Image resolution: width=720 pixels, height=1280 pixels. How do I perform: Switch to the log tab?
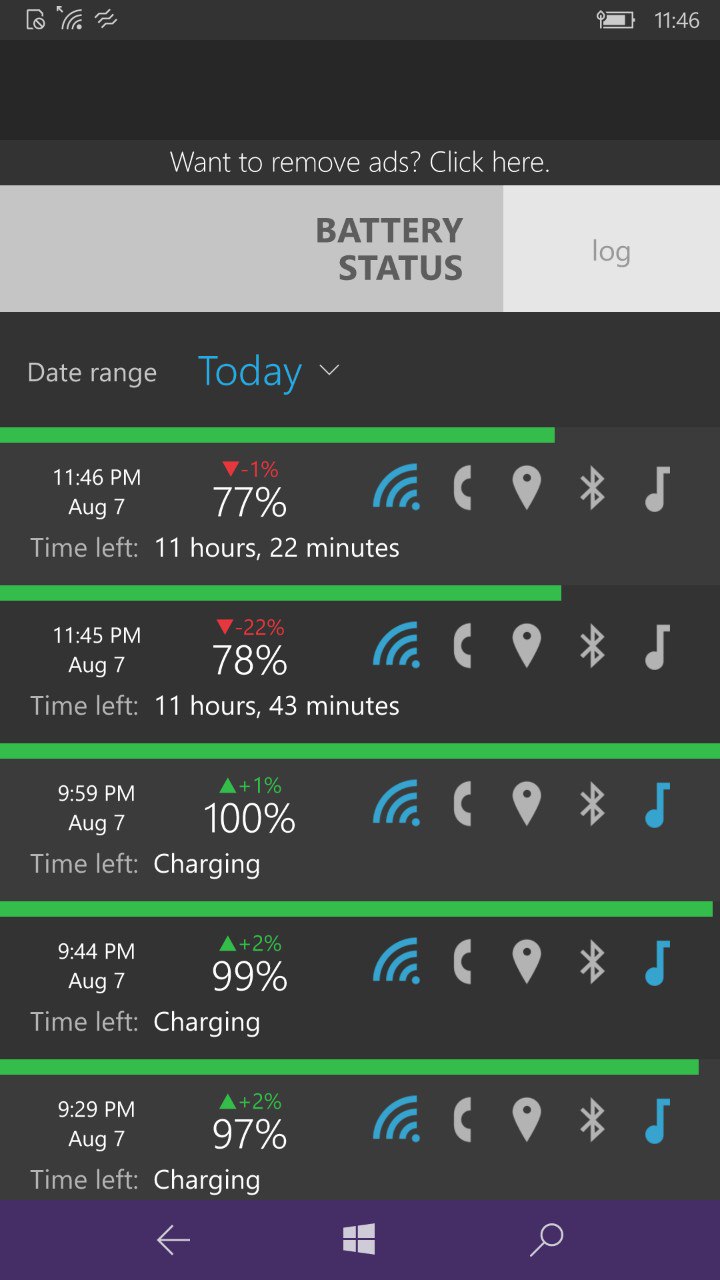click(x=611, y=250)
